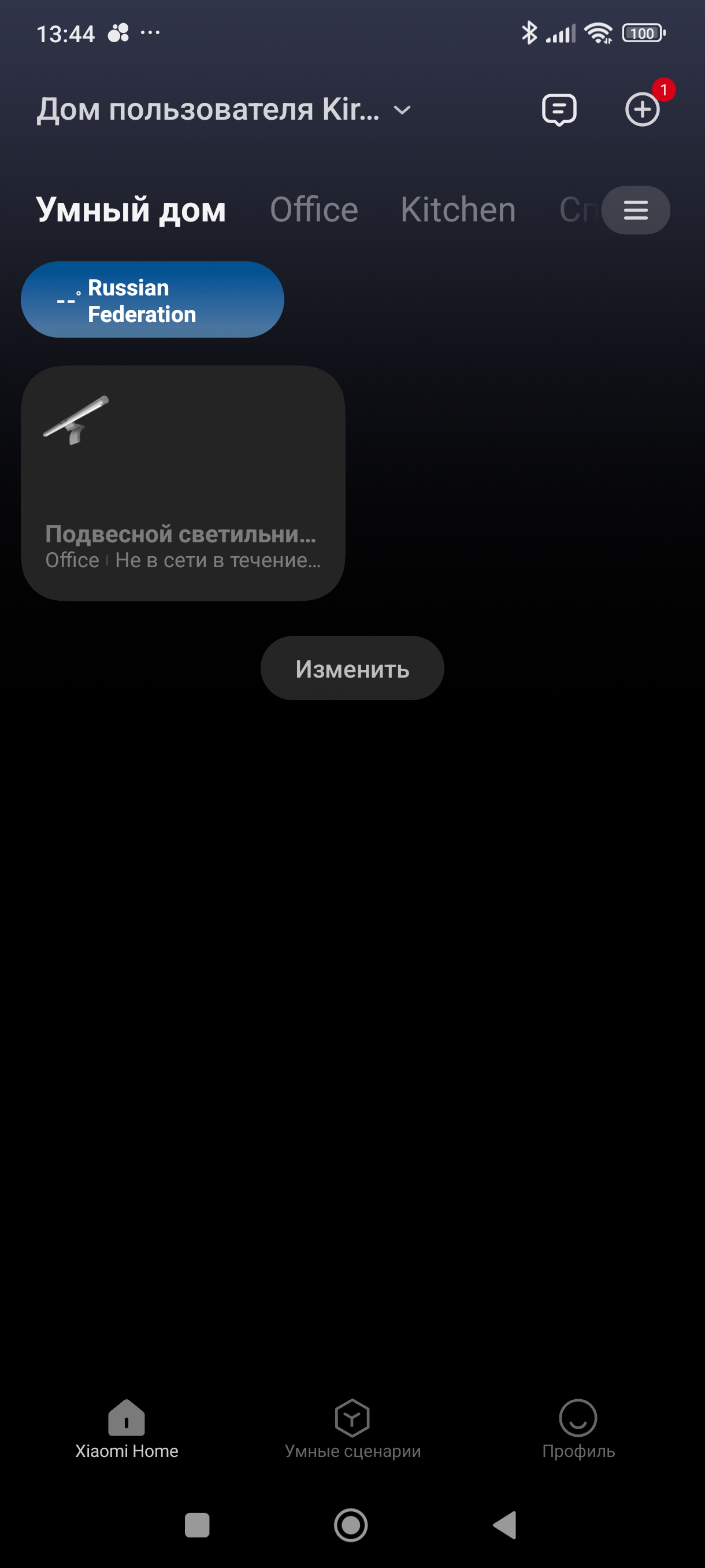Go to the Умные сценарии tab
Image resolution: width=705 pixels, height=1568 pixels.
pyautogui.click(x=352, y=1428)
